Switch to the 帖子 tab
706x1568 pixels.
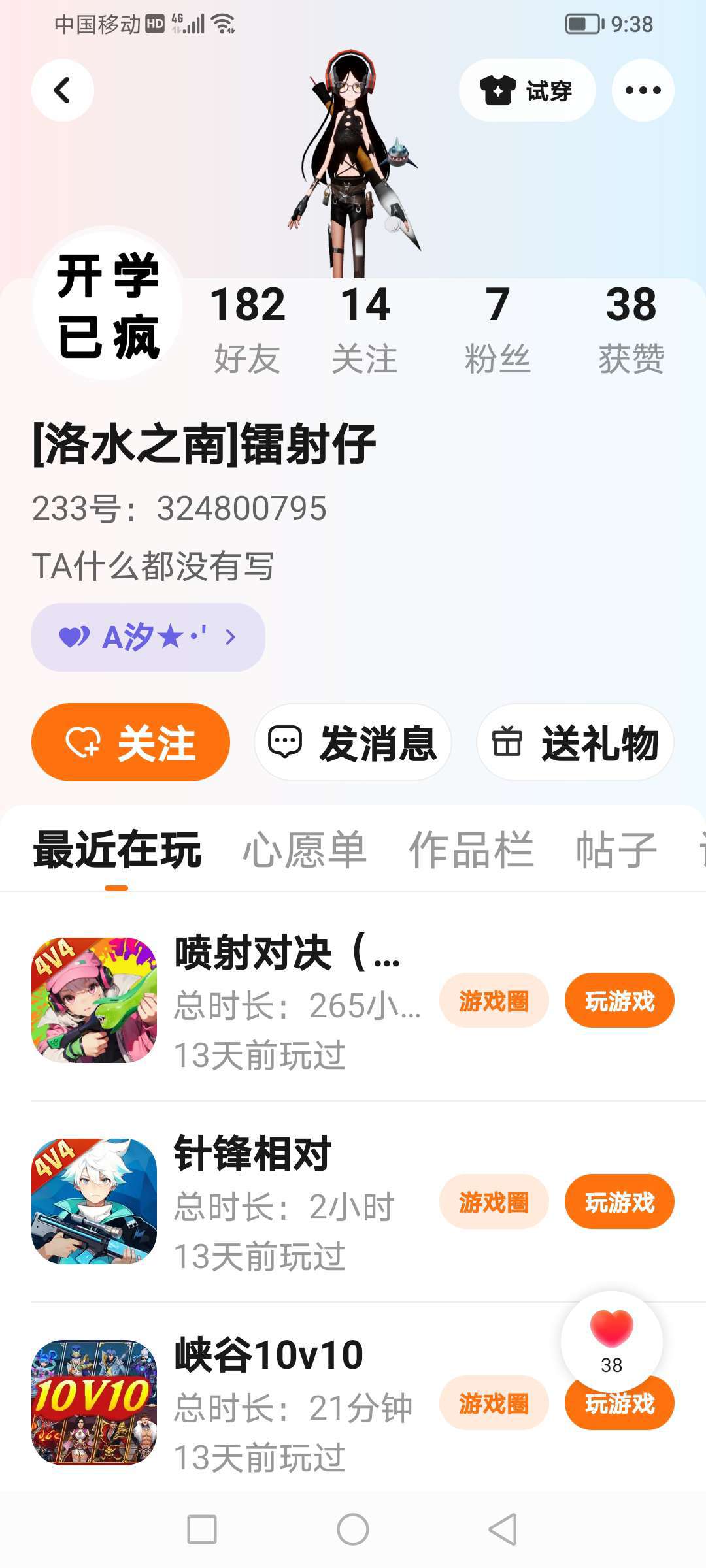[616, 849]
